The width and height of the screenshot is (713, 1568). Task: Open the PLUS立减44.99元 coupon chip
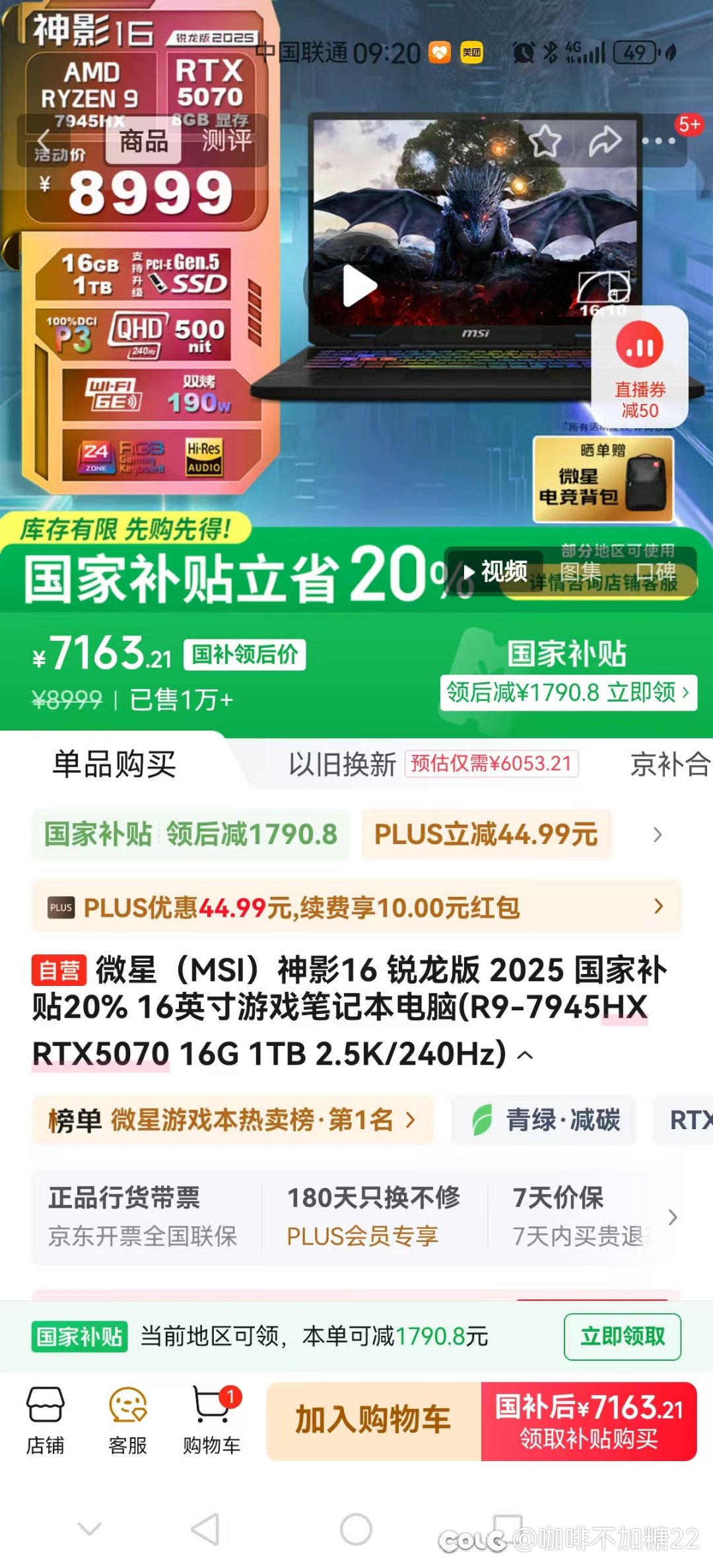click(486, 834)
